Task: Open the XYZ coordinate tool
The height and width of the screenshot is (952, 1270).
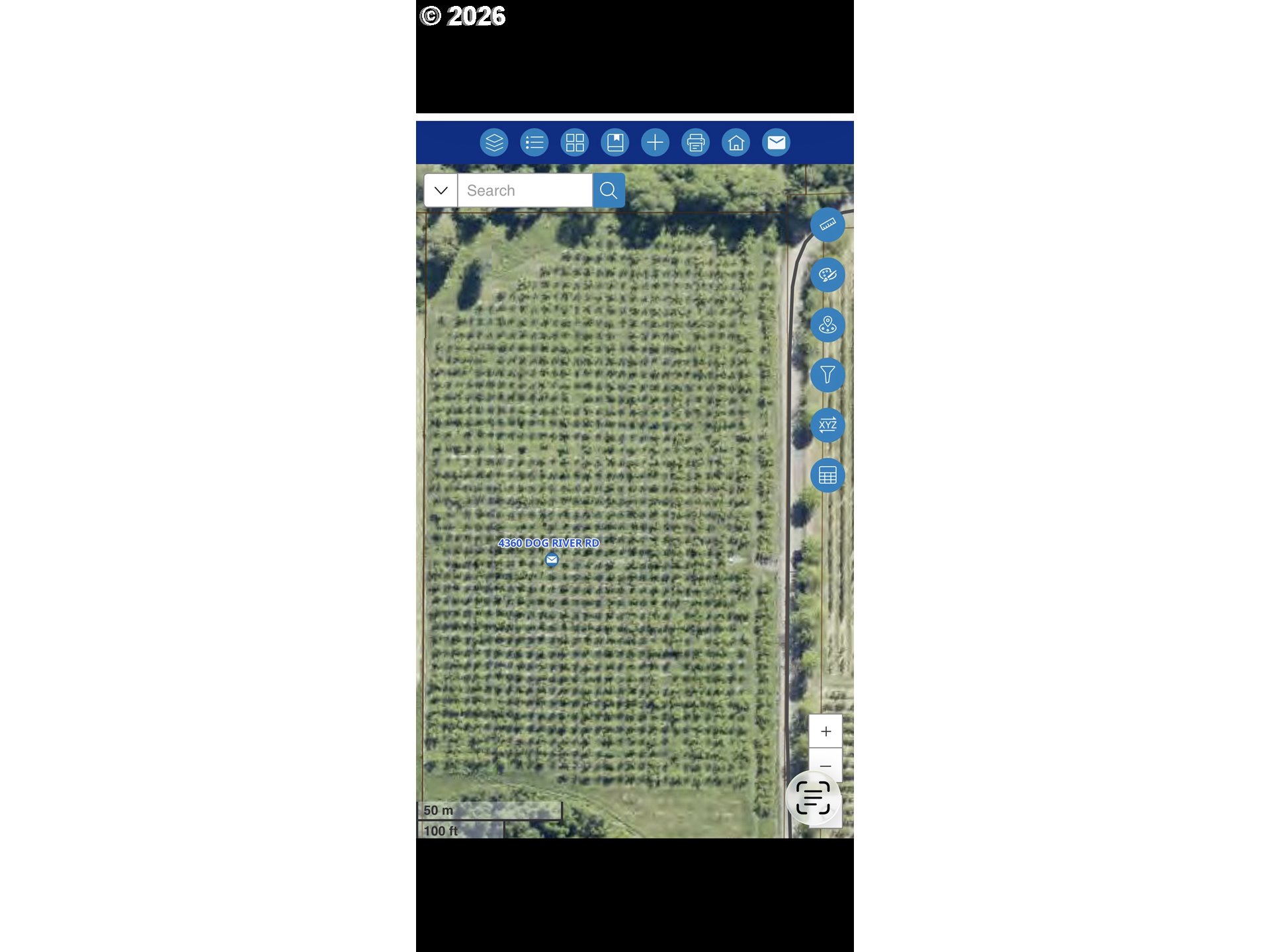Action: (827, 425)
